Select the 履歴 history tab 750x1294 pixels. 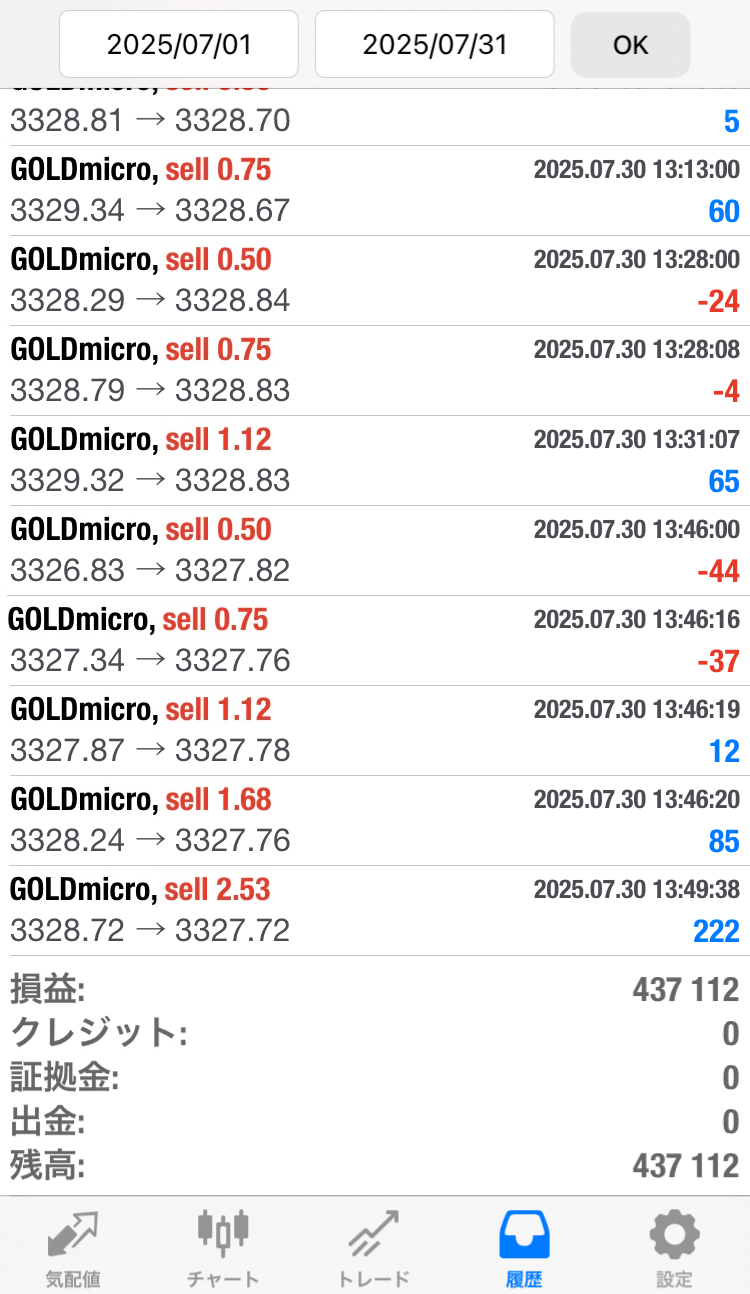pos(524,1246)
